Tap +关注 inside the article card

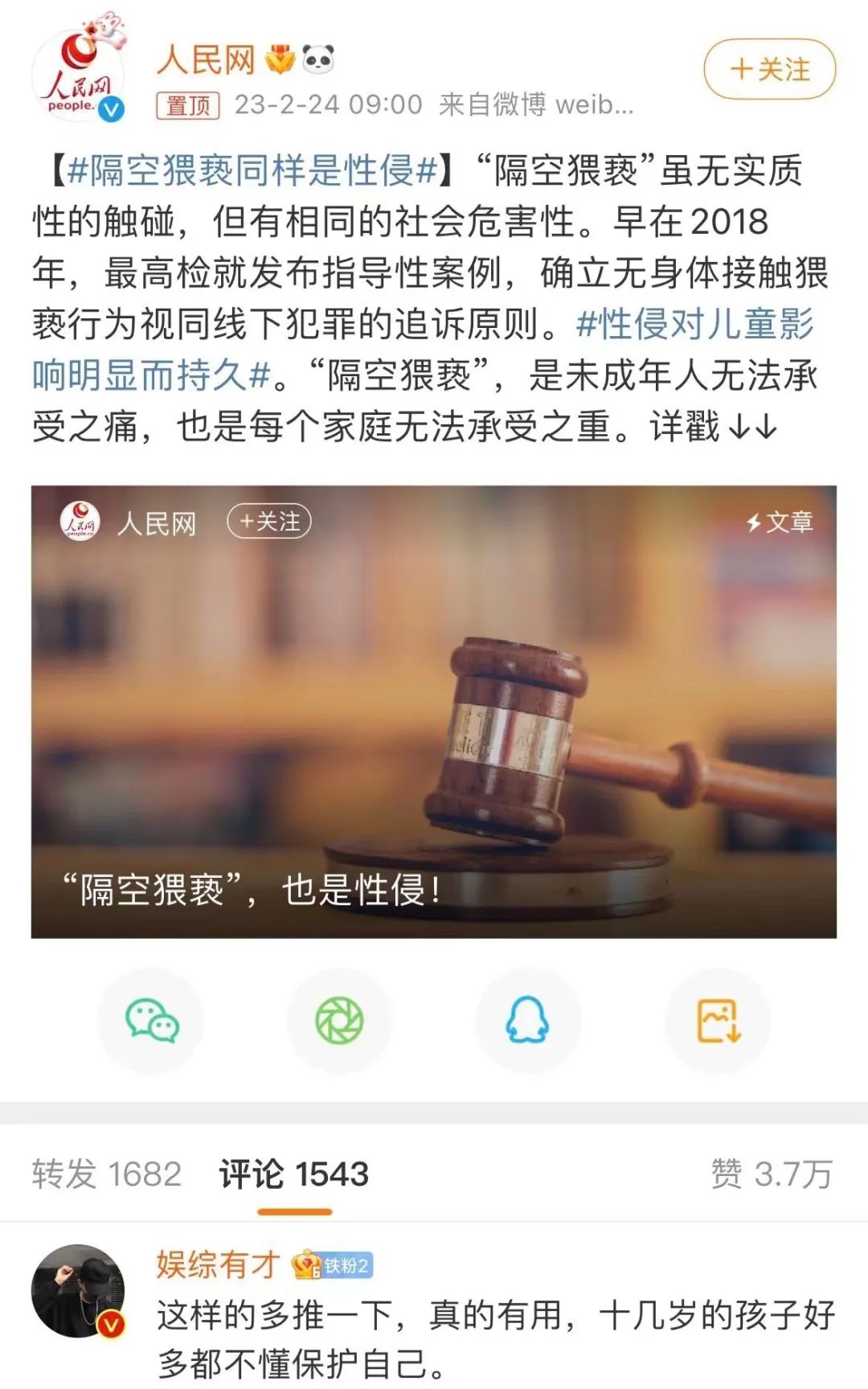click(269, 522)
